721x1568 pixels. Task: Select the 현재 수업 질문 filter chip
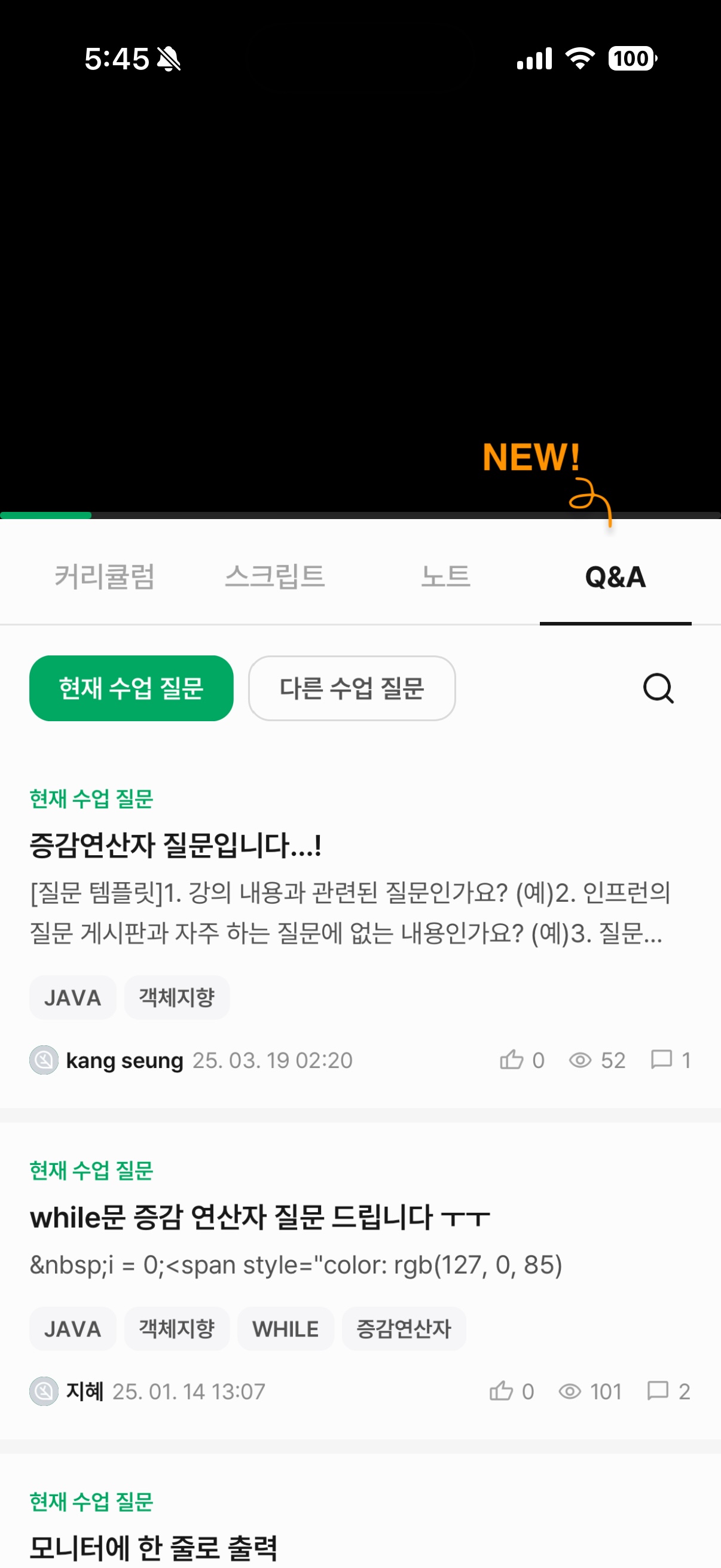[132, 688]
